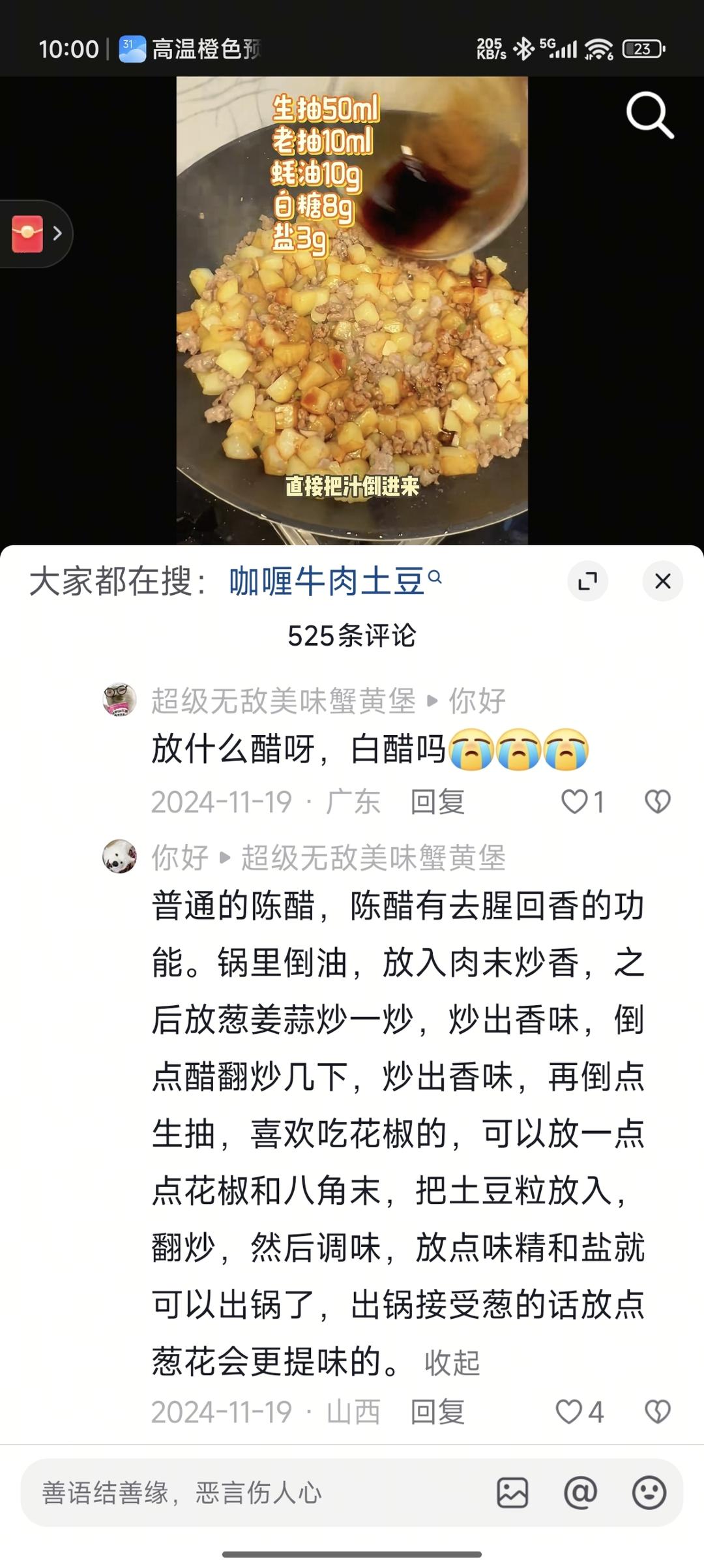Attach an image to comment
This screenshot has height=1568, width=704.
tap(512, 1492)
